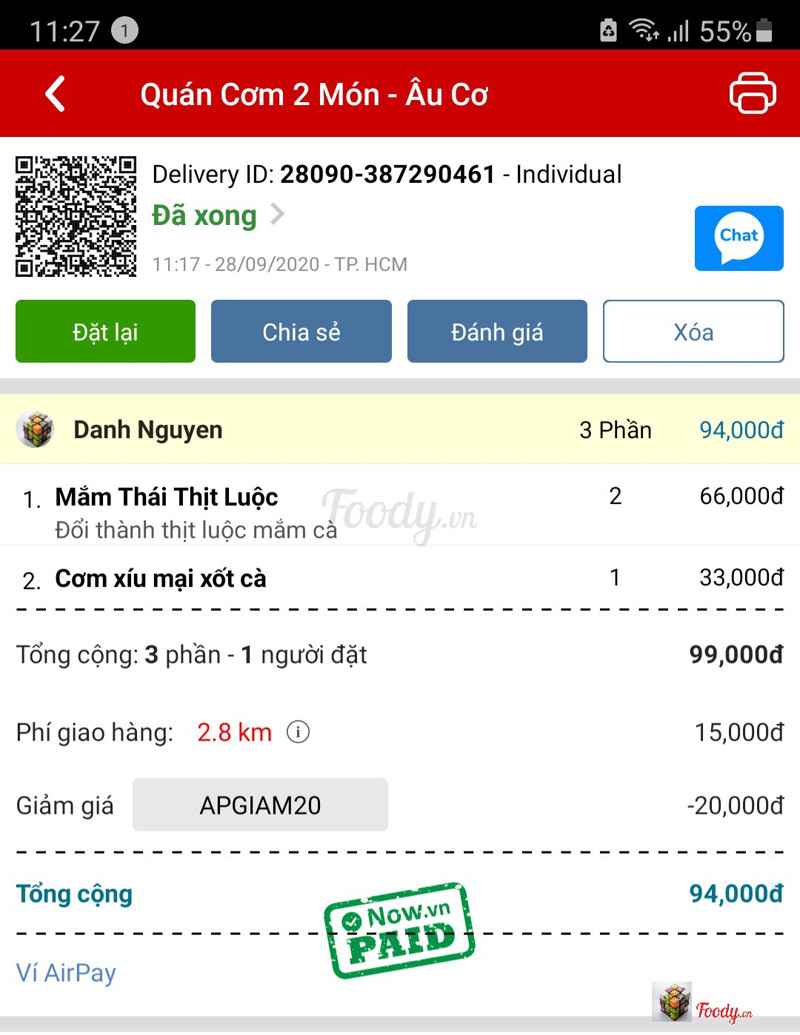
Task: Print the order receipt
Action: pos(752,94)
